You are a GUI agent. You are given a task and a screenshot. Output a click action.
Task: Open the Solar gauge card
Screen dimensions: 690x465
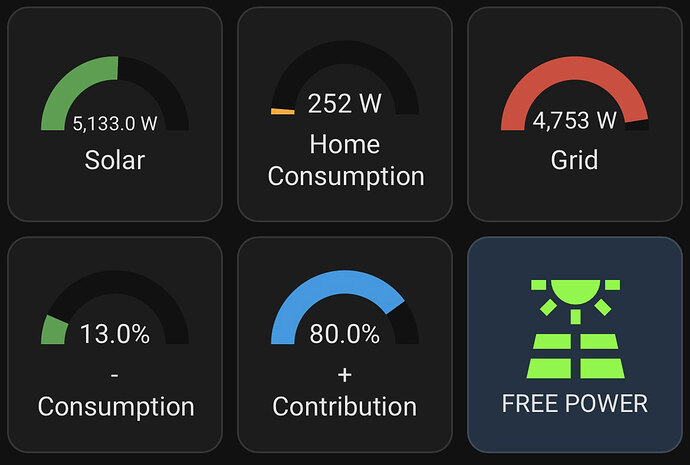click(114, 114)
